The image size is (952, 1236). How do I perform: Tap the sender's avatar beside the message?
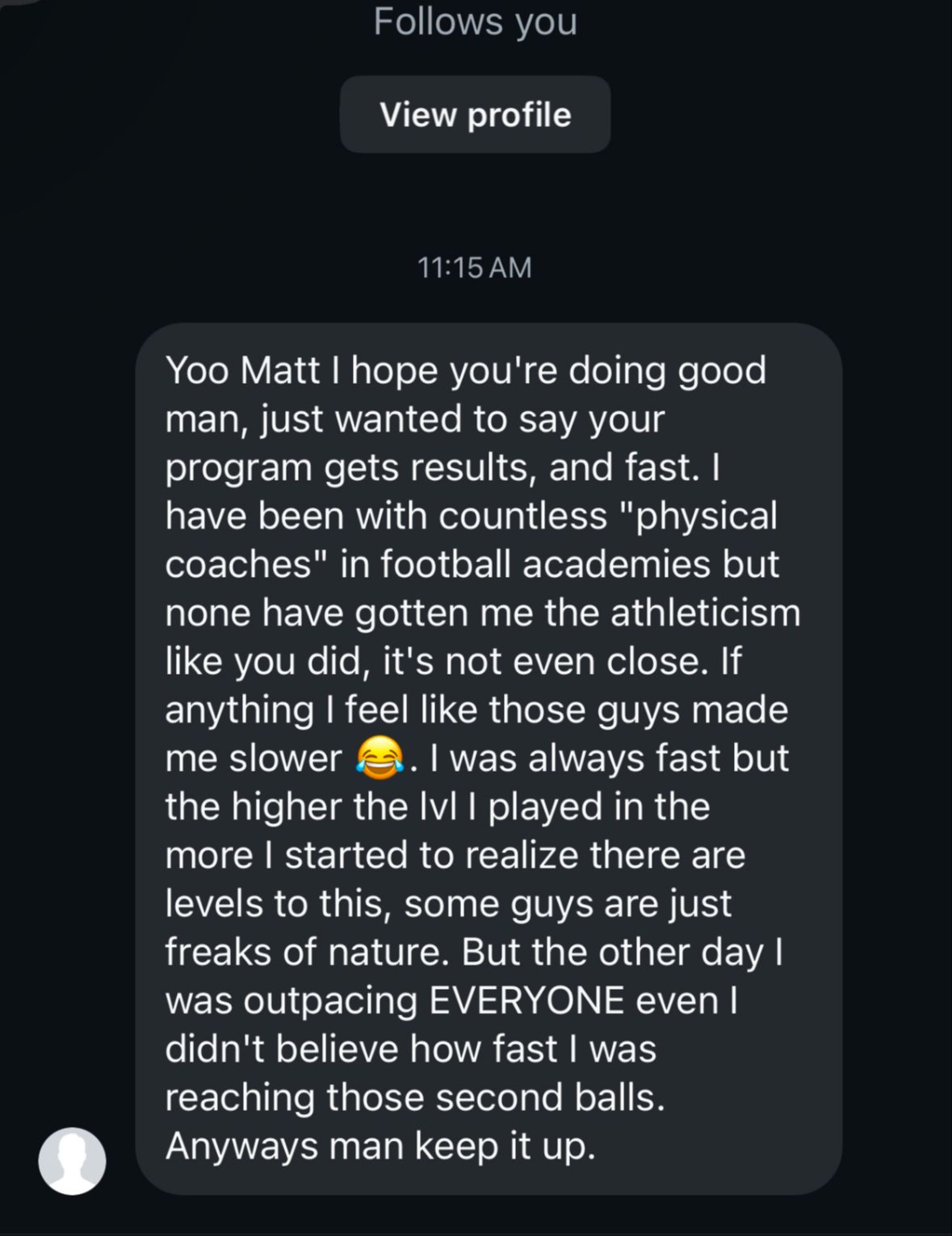click(72, 1160)
